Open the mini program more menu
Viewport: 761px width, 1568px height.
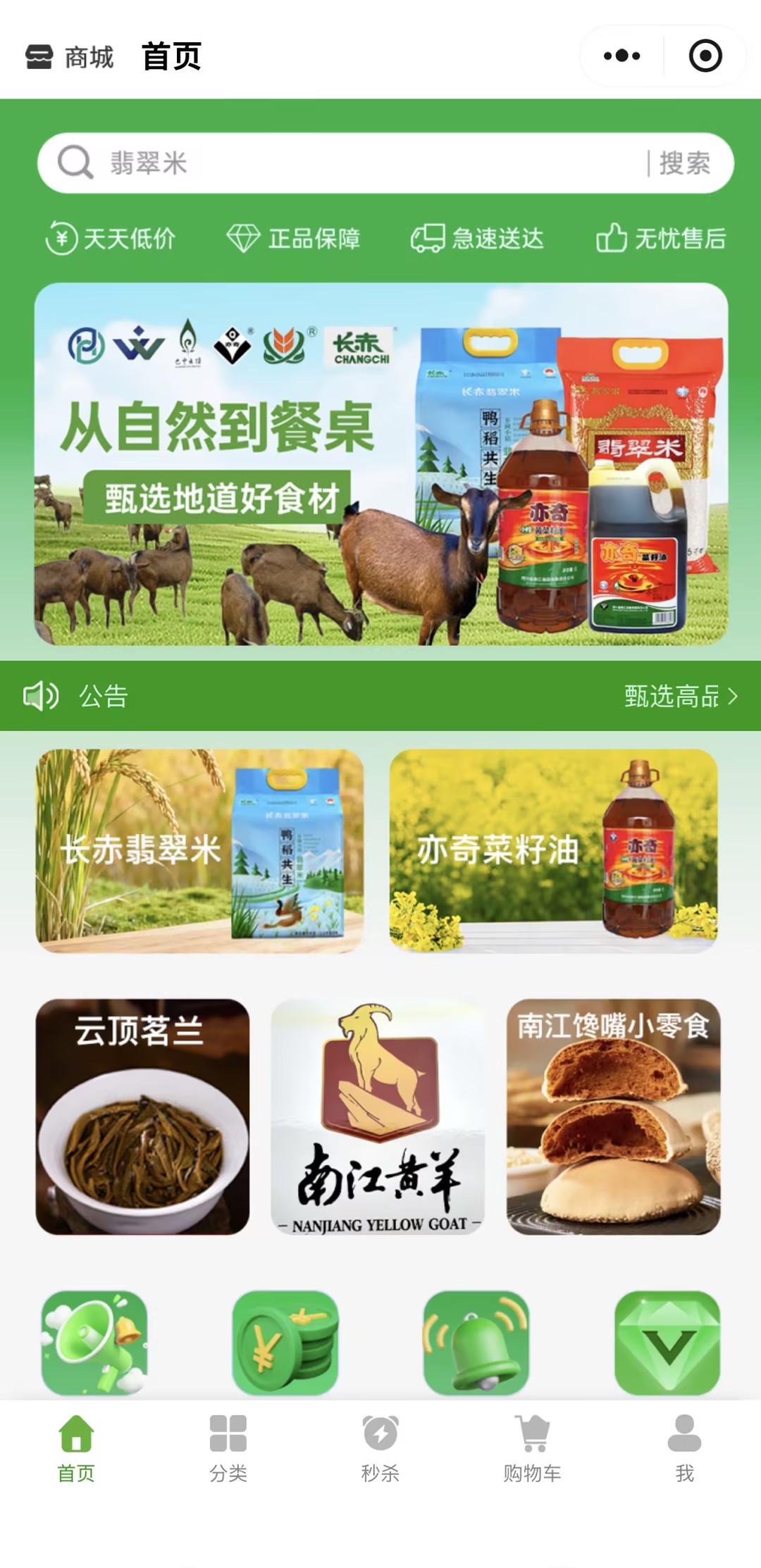tap(621, 56)
